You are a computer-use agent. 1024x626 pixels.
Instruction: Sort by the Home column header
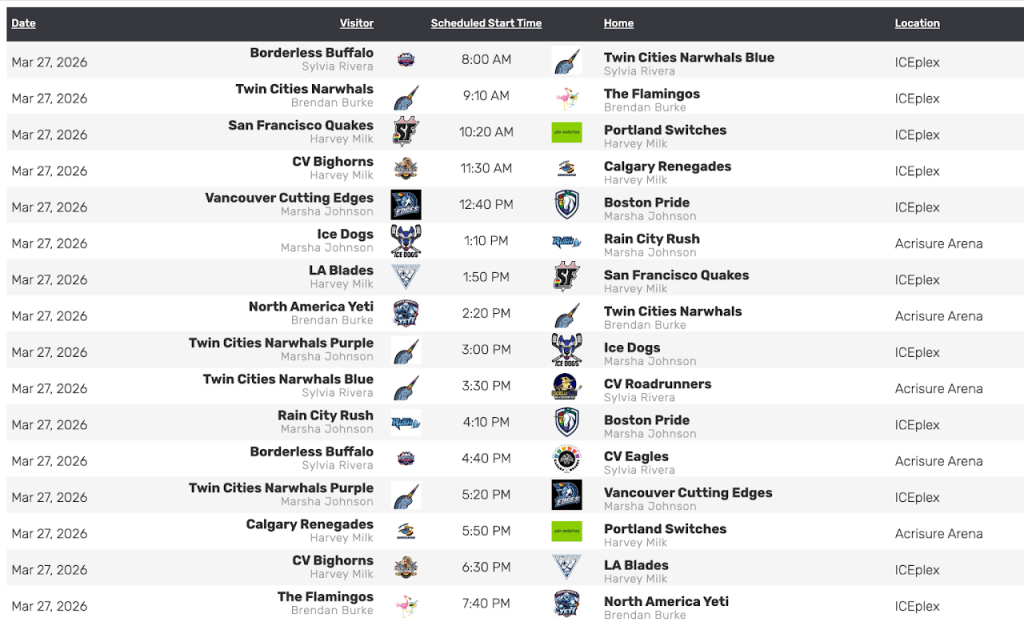pyautogui.click(x=618, y=23)
